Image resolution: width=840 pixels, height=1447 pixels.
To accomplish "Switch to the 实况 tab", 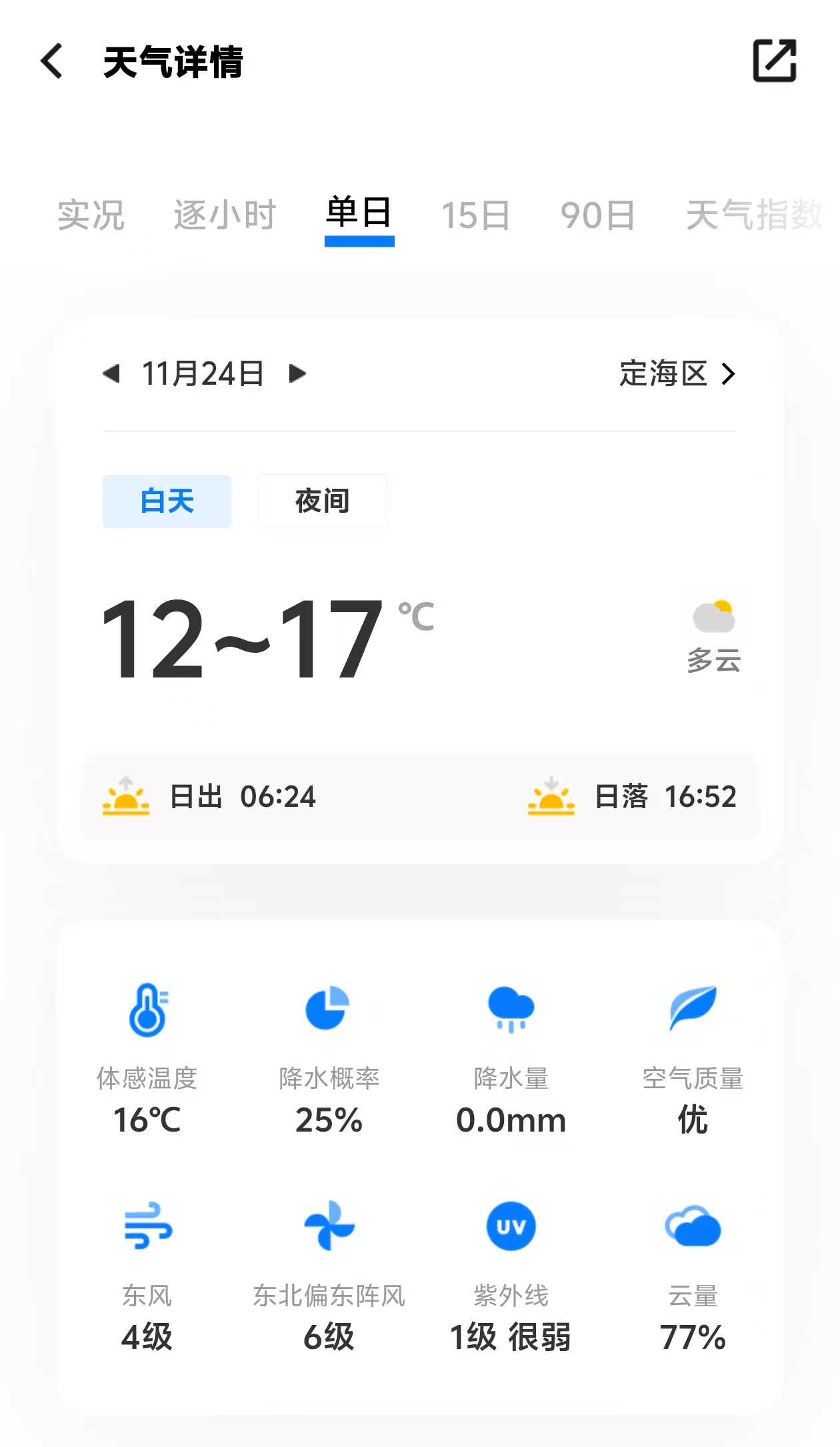I will click(91, 215).
